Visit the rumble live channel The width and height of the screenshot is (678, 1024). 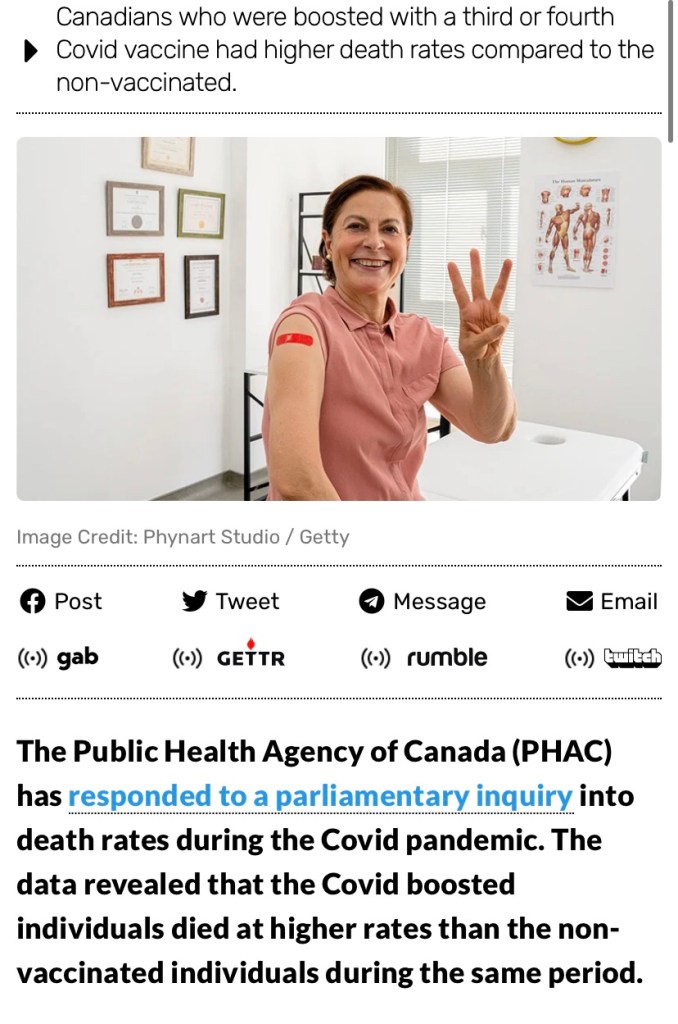(424, 657)
